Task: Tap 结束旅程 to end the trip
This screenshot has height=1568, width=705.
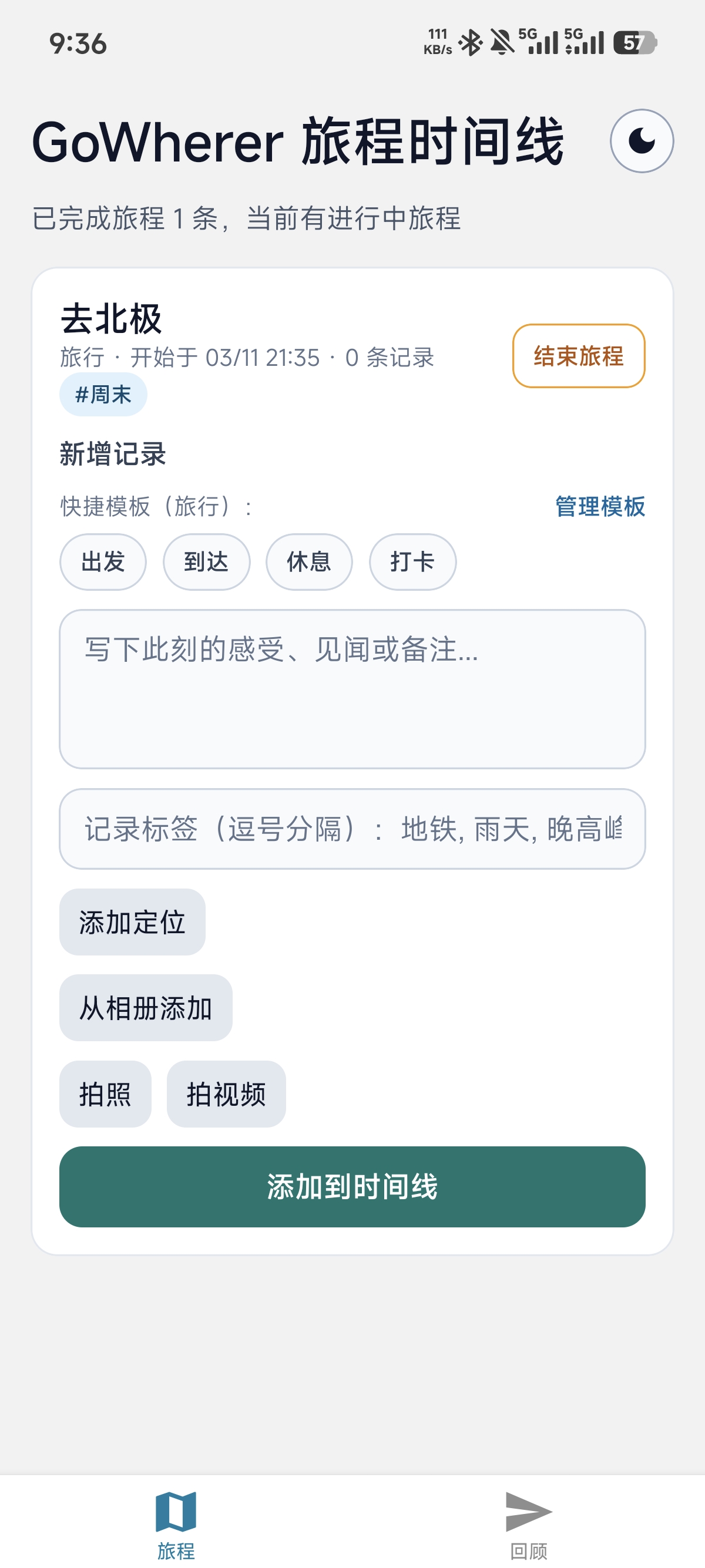Action: pyautogui.click(x=578, y=356)
